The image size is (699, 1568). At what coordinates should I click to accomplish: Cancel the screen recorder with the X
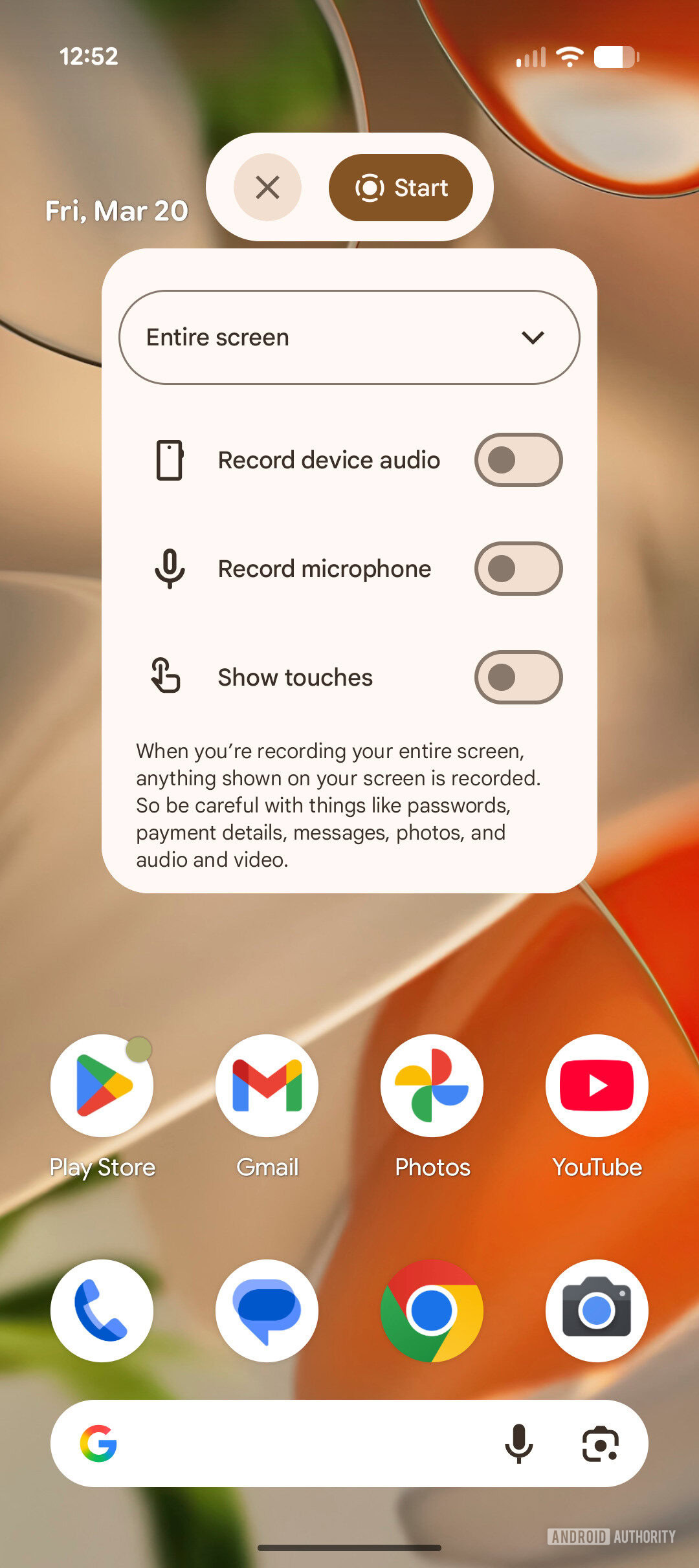click(267, 188)
